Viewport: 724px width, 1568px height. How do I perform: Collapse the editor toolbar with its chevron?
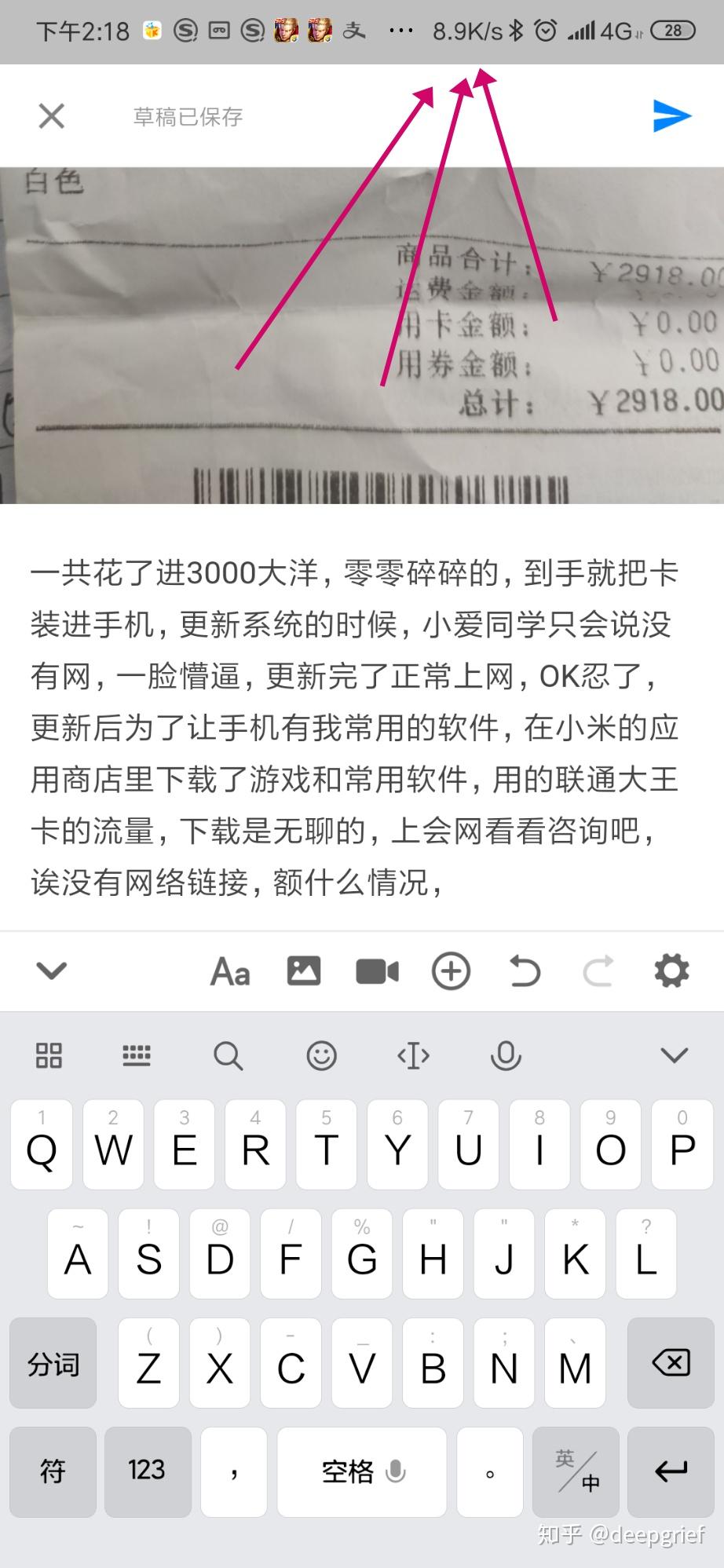[50, 971]
